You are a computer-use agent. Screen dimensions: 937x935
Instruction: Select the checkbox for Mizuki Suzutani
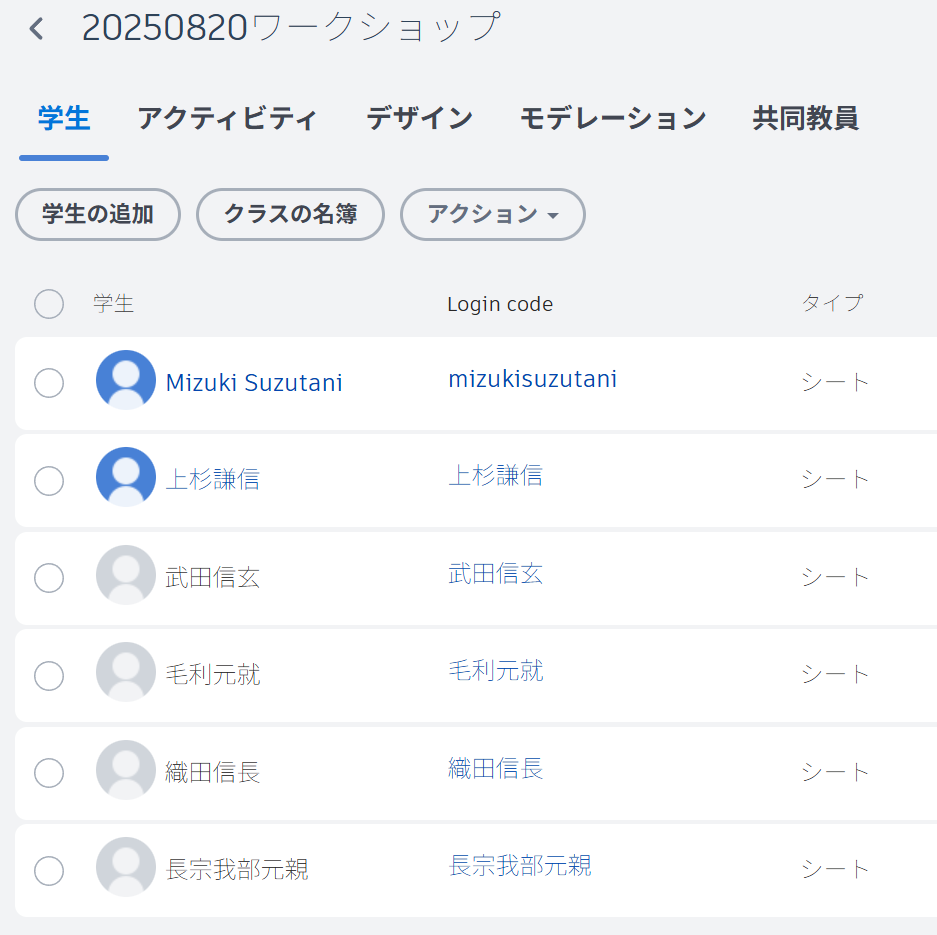(x=49, y=383)
